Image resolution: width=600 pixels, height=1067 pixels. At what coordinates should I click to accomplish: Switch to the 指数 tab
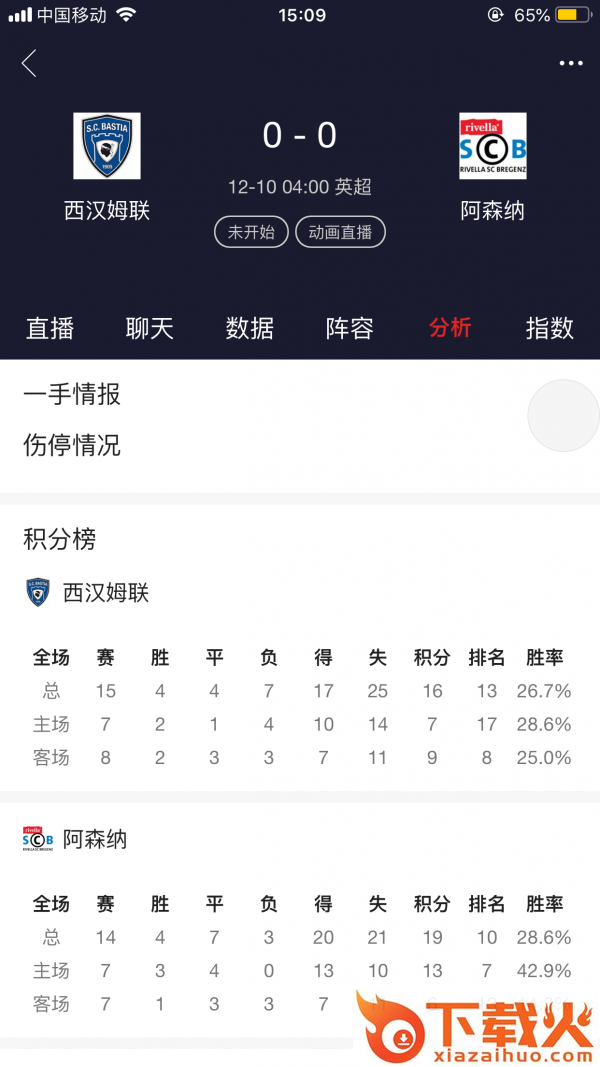pyautogui.click(x=550, y=328)
